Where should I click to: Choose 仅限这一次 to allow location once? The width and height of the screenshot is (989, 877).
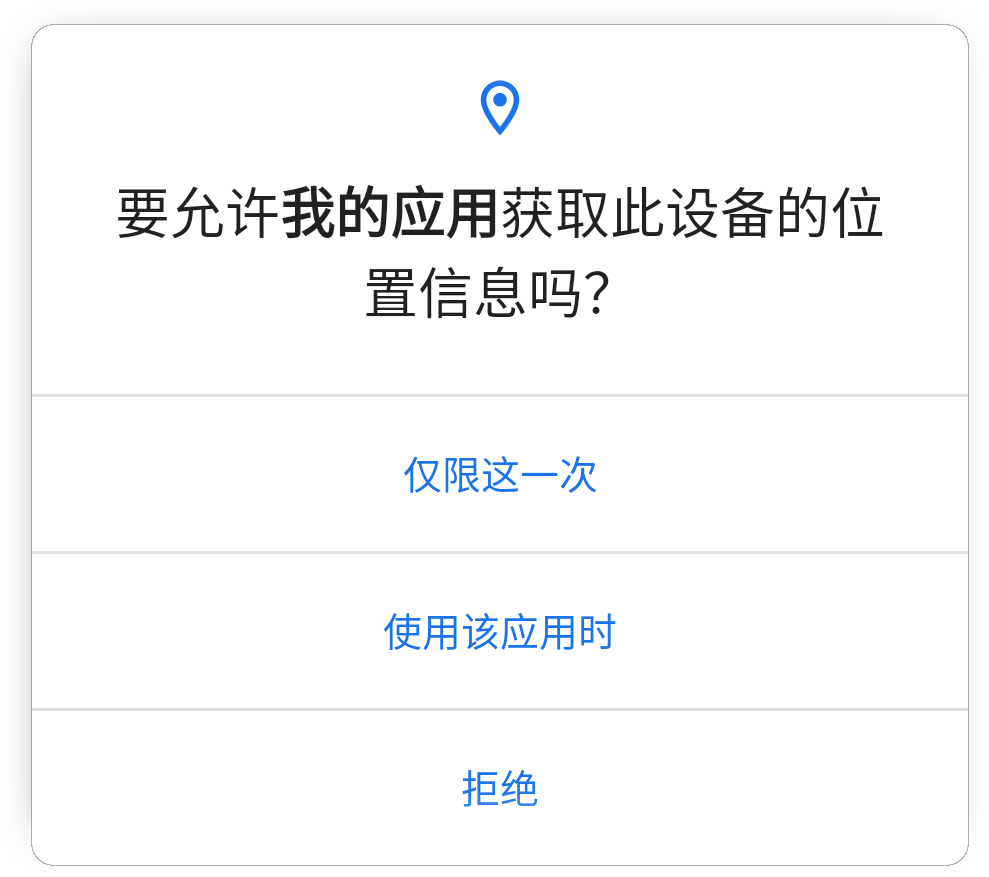click(x=500, y=475)
